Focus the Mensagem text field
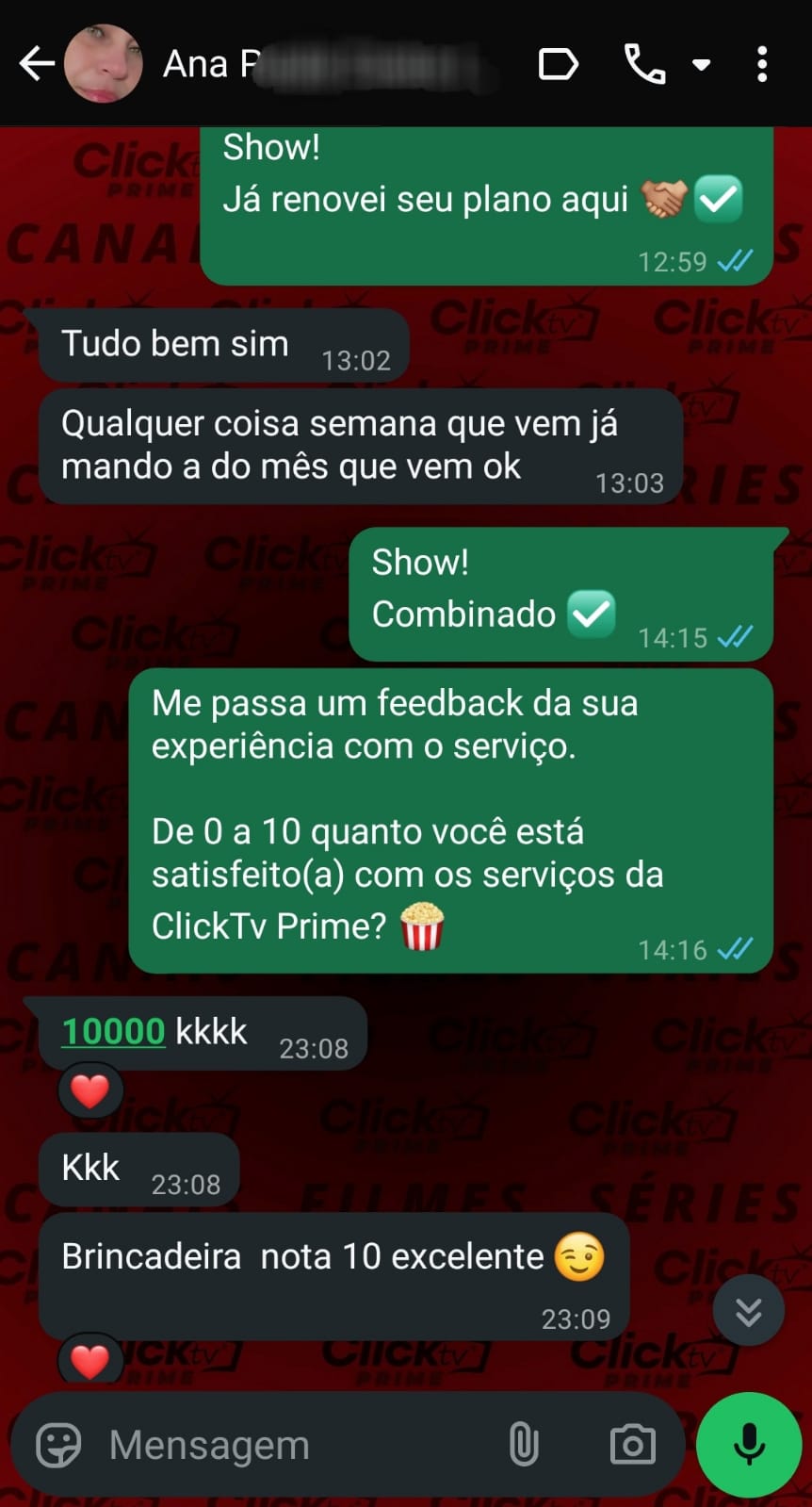 click(x=283, y=1445)
